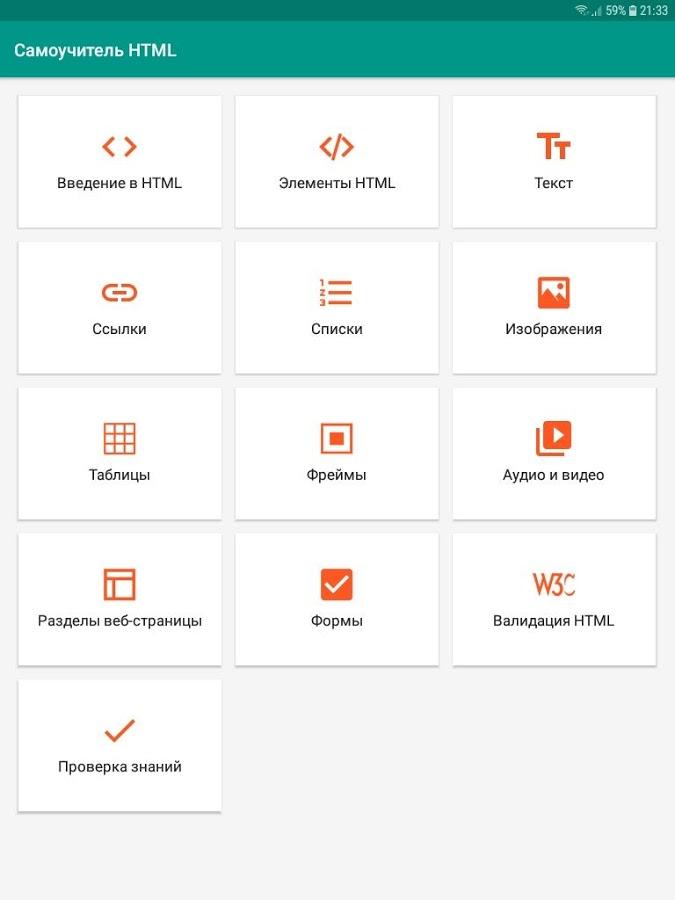View the Изображения lesson
Screen dimensions: 675x900
click(554, 308)
